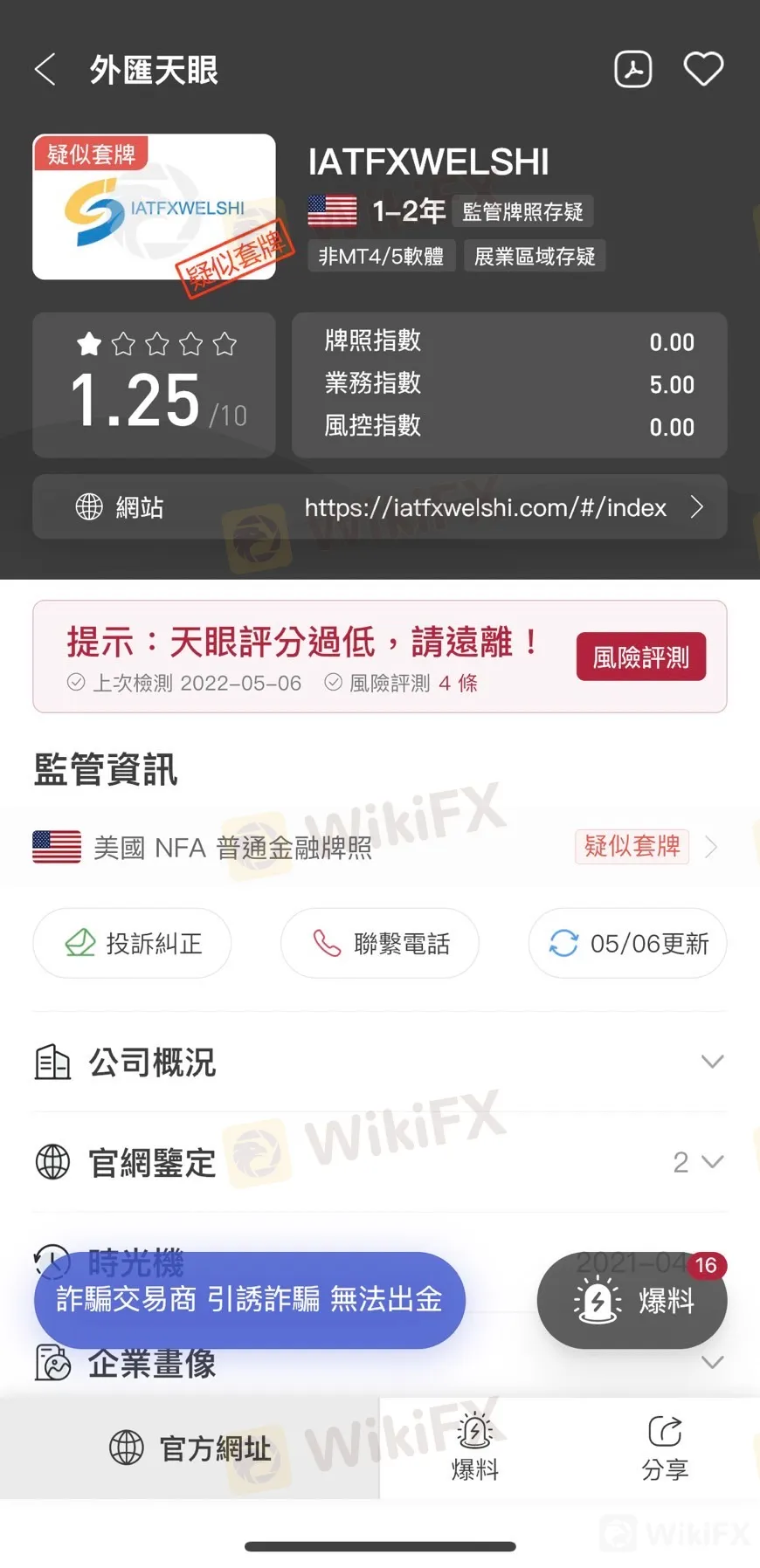Expand the 公司概況 section
Viewport: 760px width, 1568px height.
pos(379,1063)
